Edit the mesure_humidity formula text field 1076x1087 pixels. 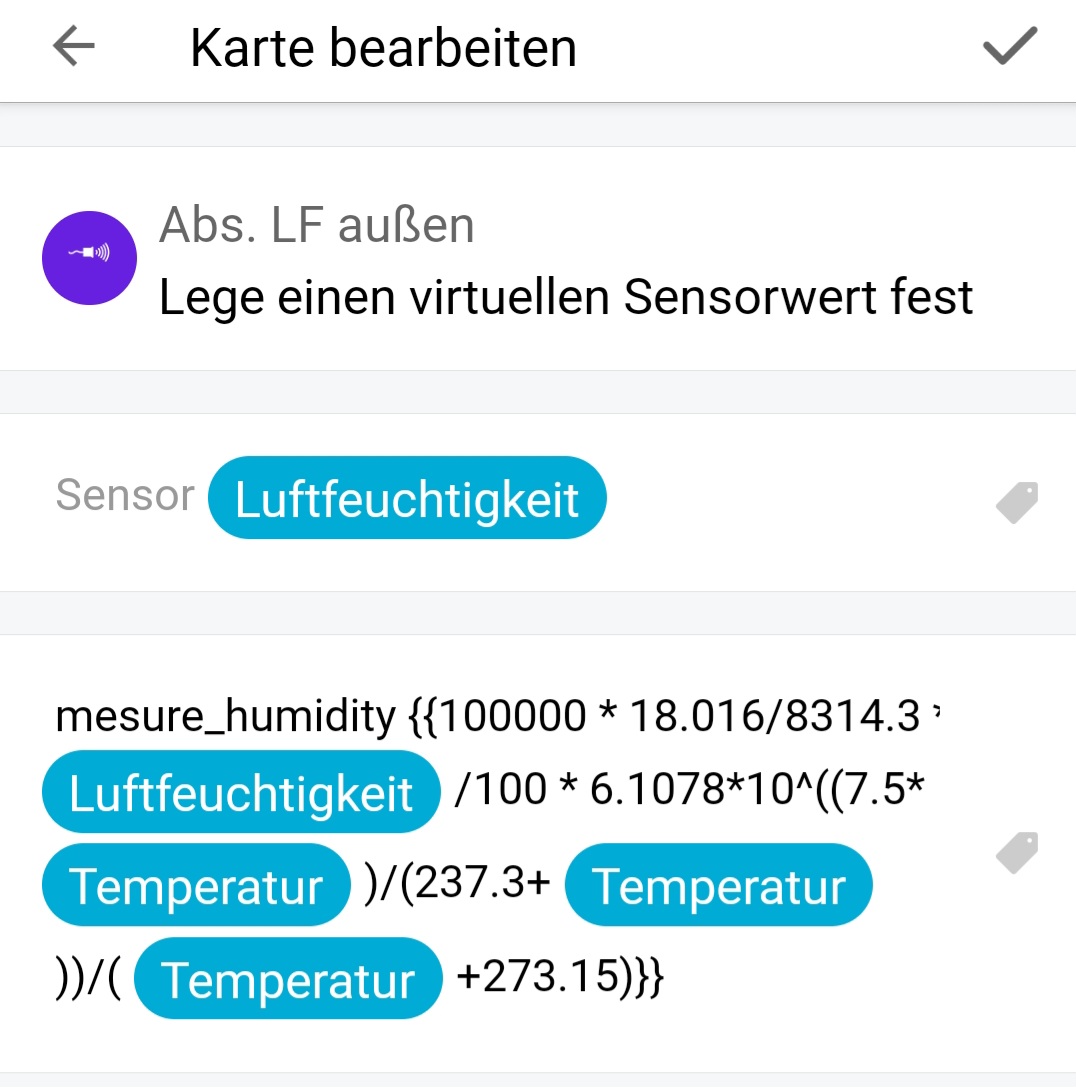point(500,716)
